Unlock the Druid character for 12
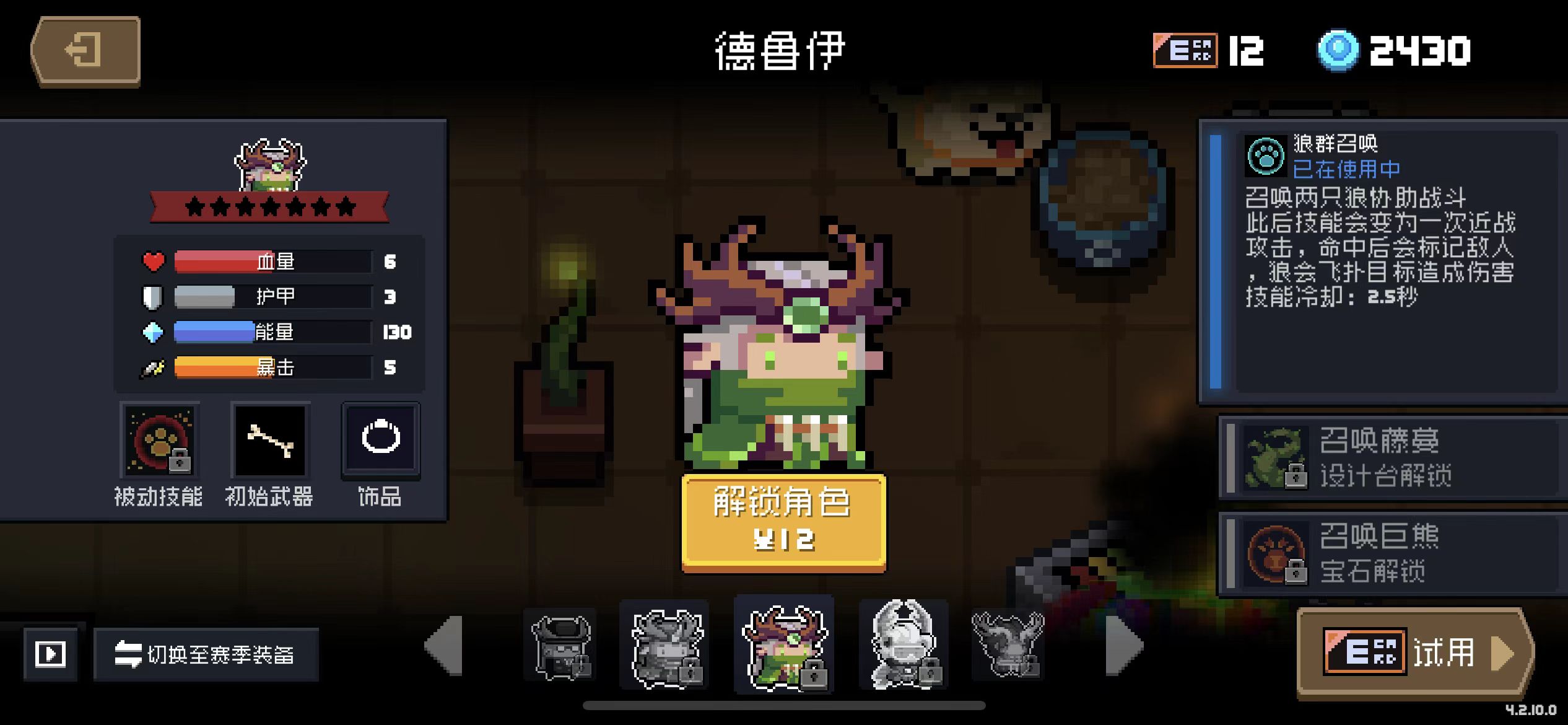 pyautogui.click(x=783, y=522)
